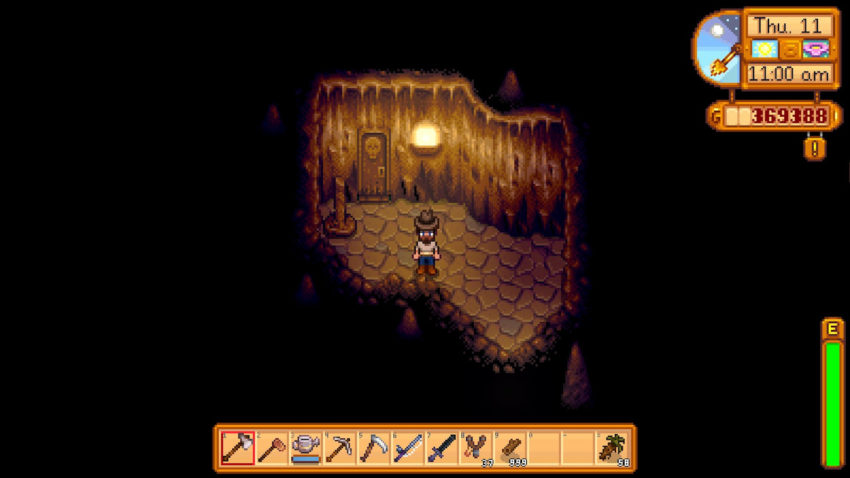850x478 pixels.
Task: Select the watering can
Action: point(305,447)
